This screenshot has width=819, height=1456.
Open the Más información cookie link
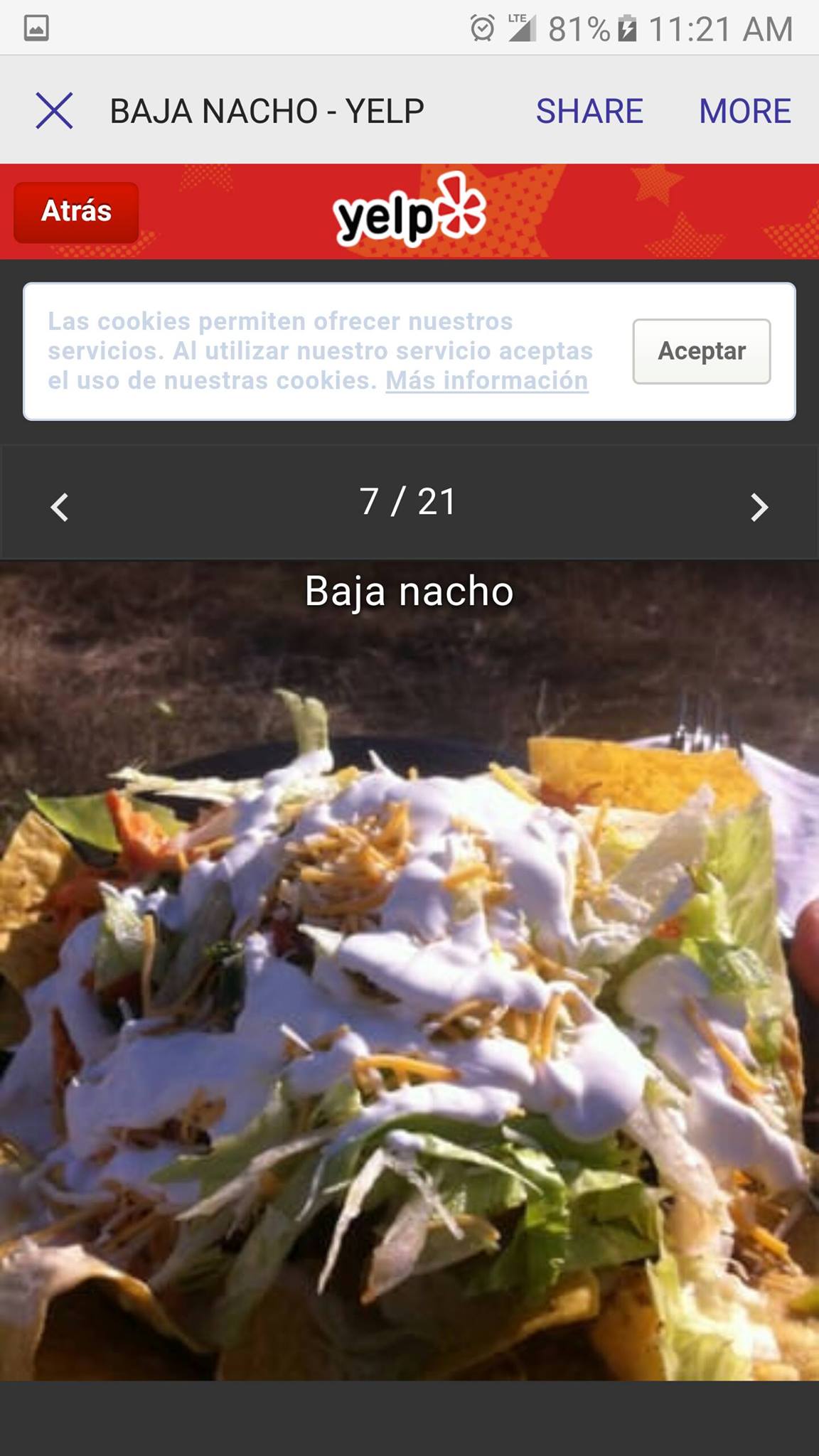coord(486,381)
